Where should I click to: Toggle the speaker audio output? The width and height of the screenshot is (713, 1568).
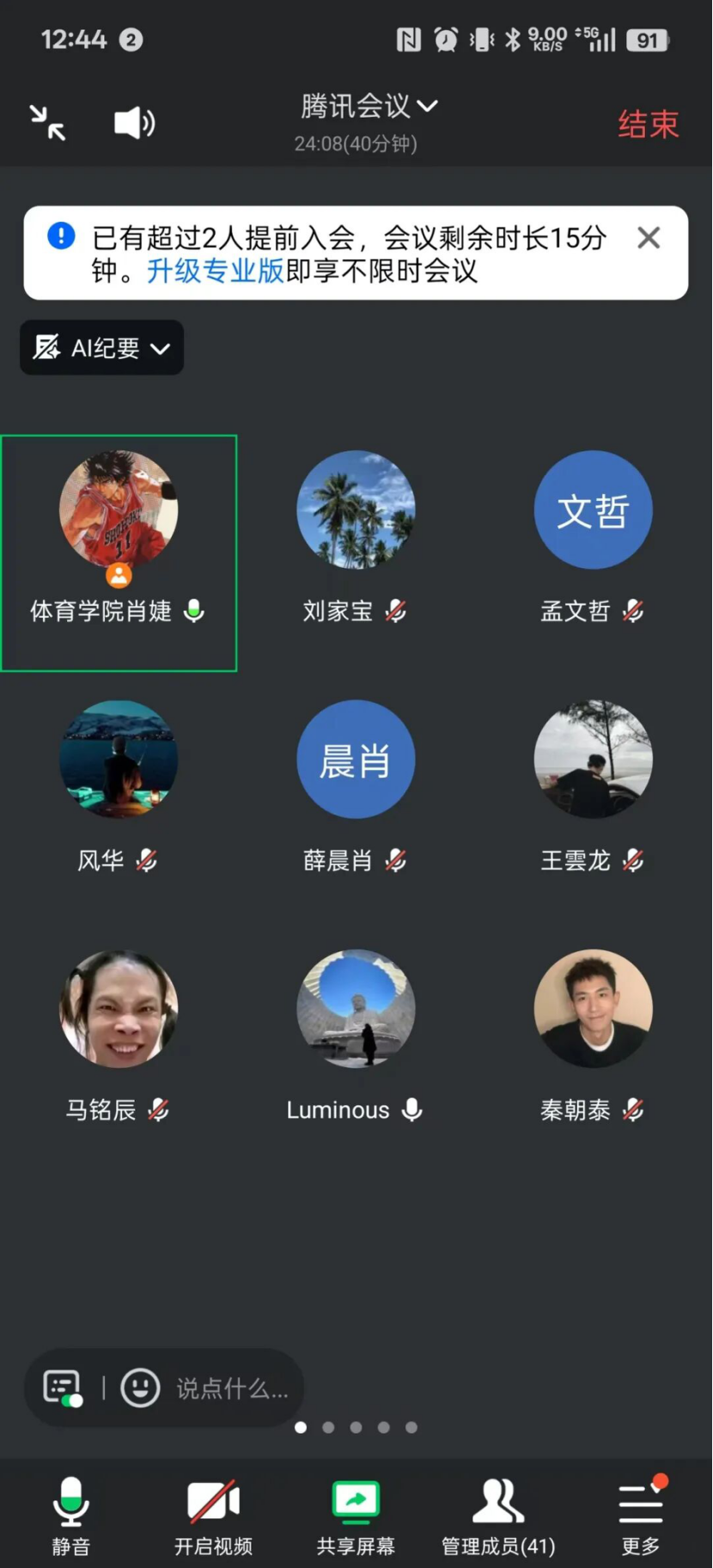135,123
